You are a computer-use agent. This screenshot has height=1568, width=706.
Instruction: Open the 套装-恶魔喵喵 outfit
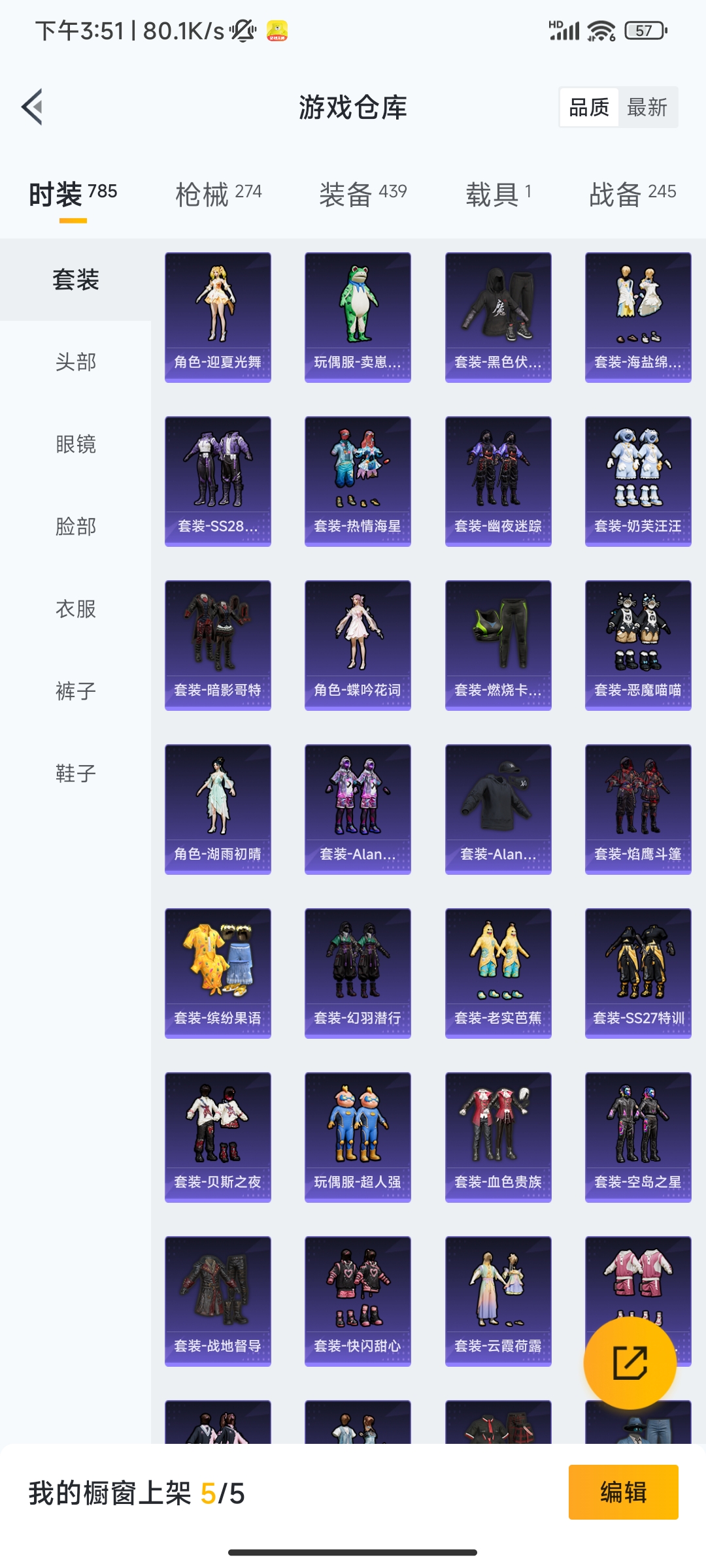point(638,645)
